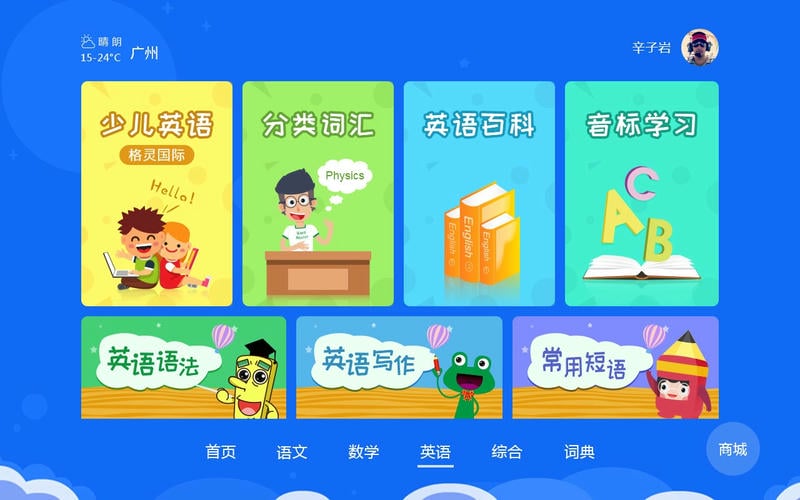Screen dimensions: 800x500
Task: Open the 少儿英语 card
Action: tap(156, 193)
